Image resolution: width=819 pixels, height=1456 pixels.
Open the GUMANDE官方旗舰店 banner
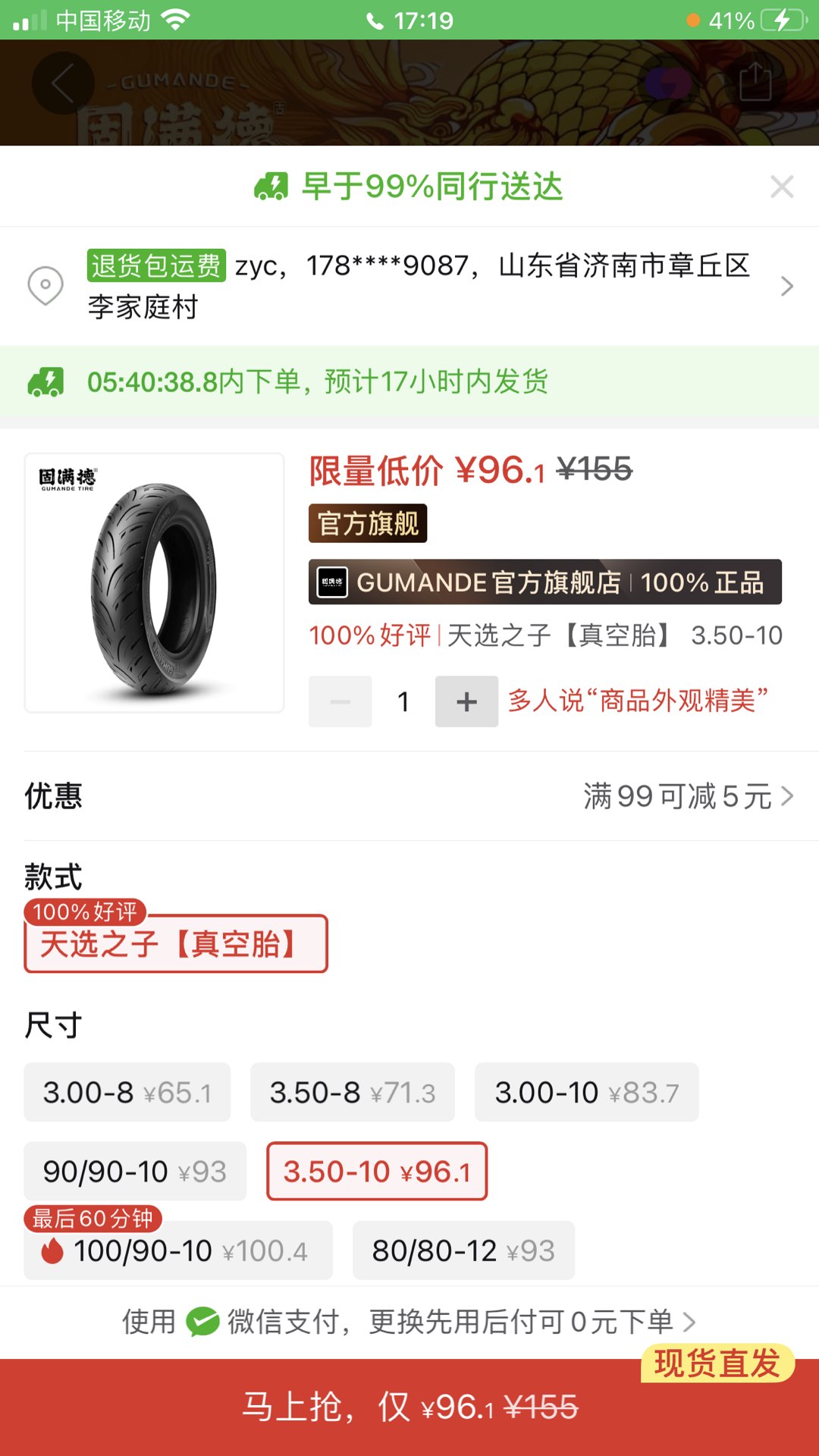[544, 582]
